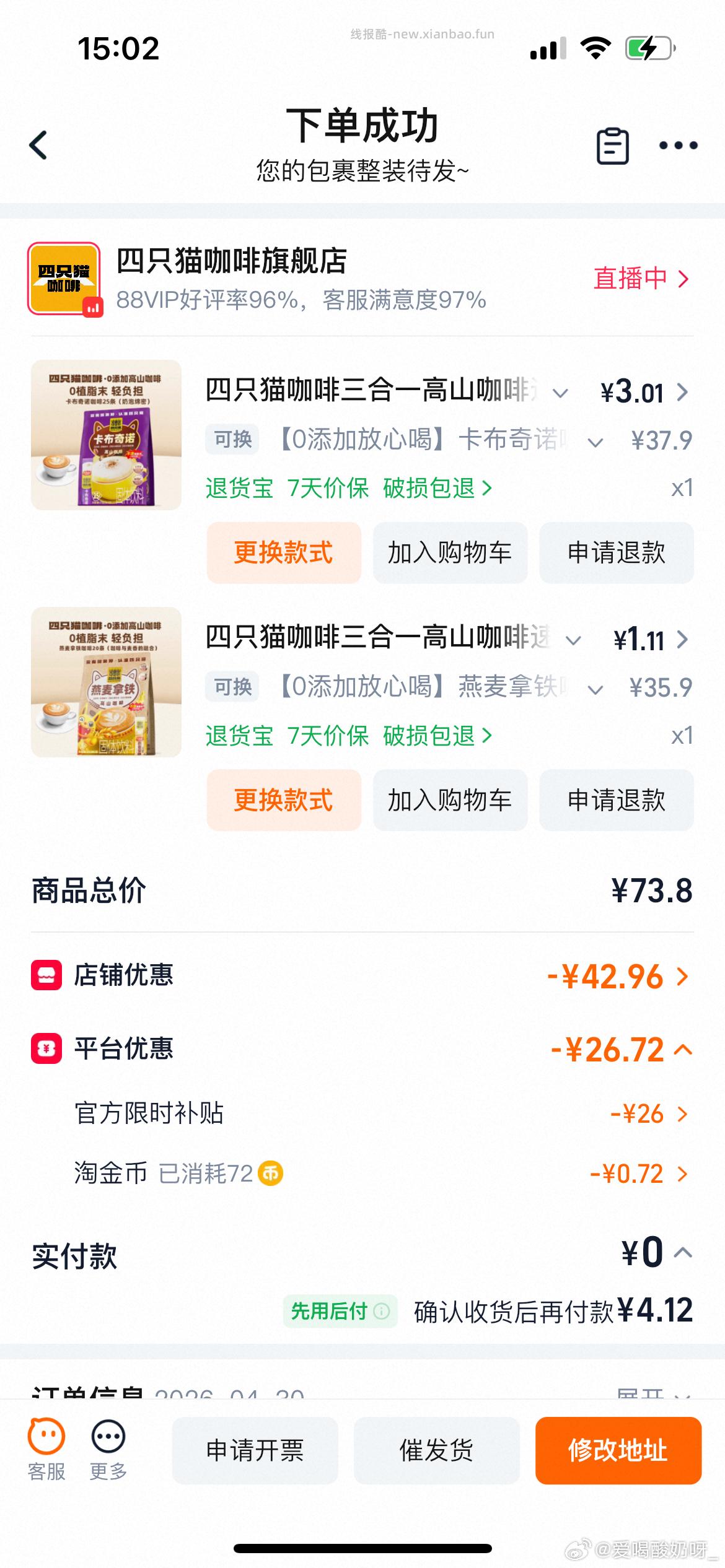Add the oat latte to cart via 加入购物车

coord(450,800)
